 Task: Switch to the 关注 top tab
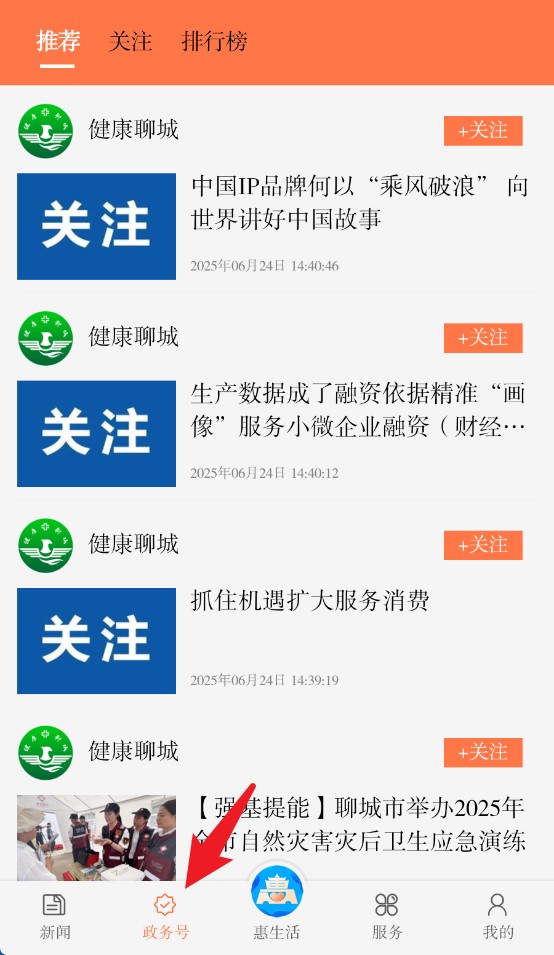130,41
